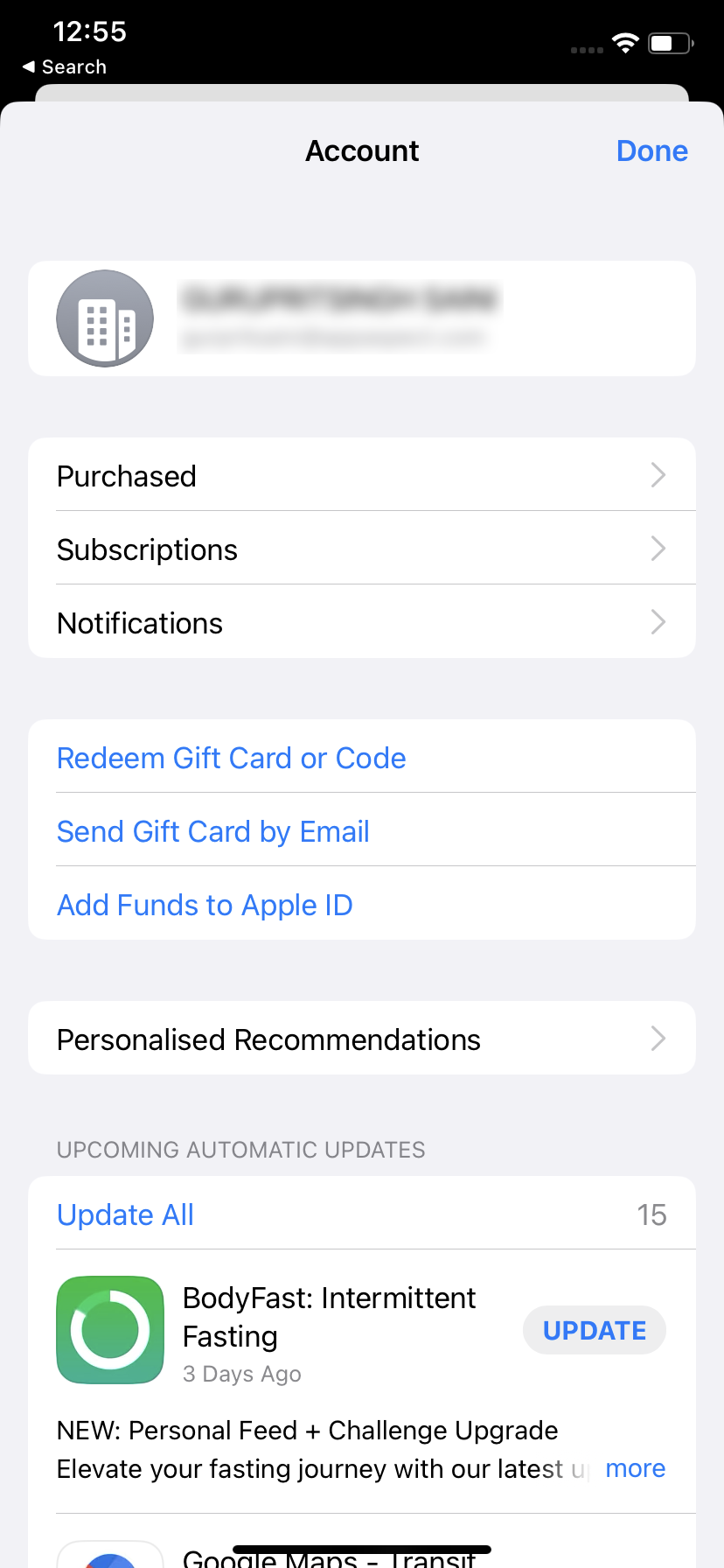The width and height of the screenshot is (724, 1568).
Task: Open Subscriptions settings
Action: 147,549
